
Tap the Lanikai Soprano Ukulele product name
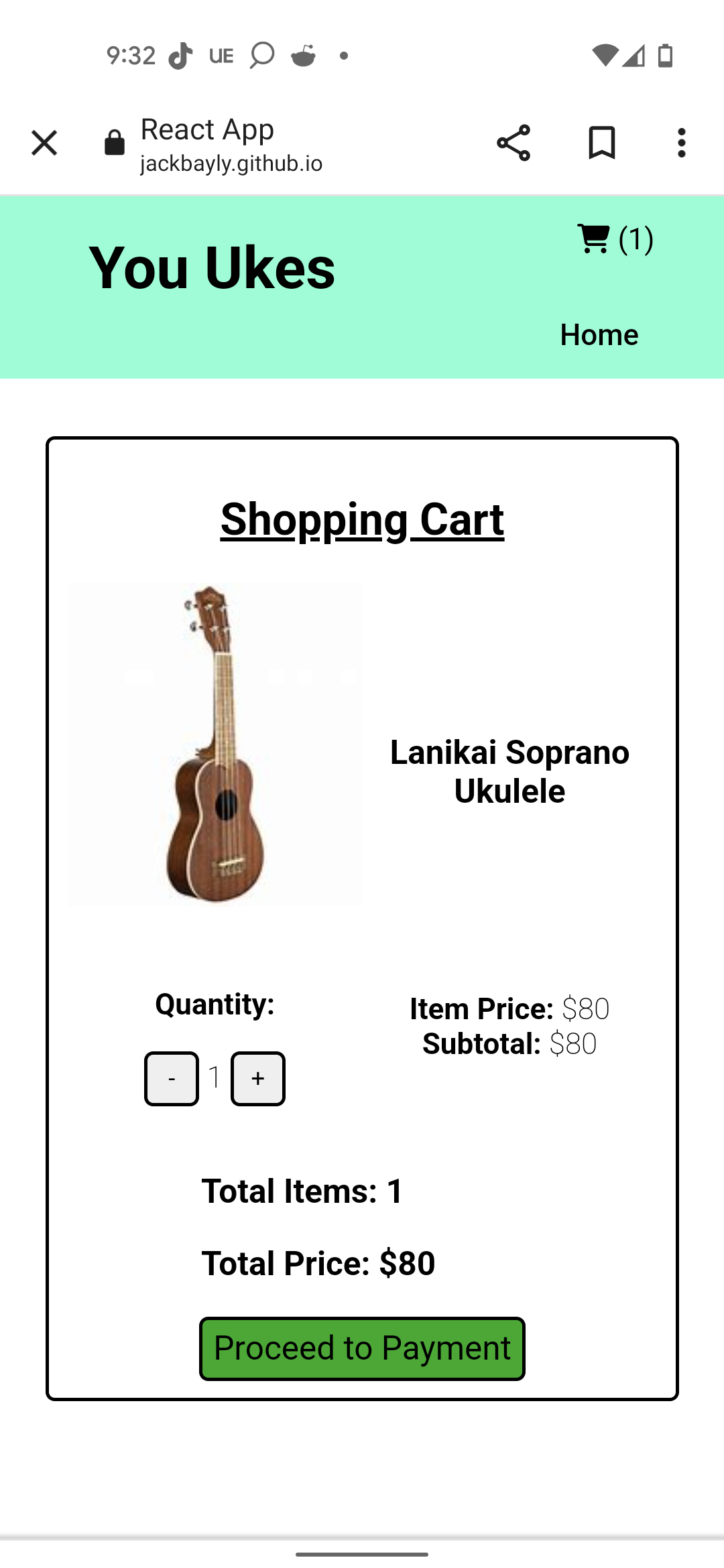[509, 771]
